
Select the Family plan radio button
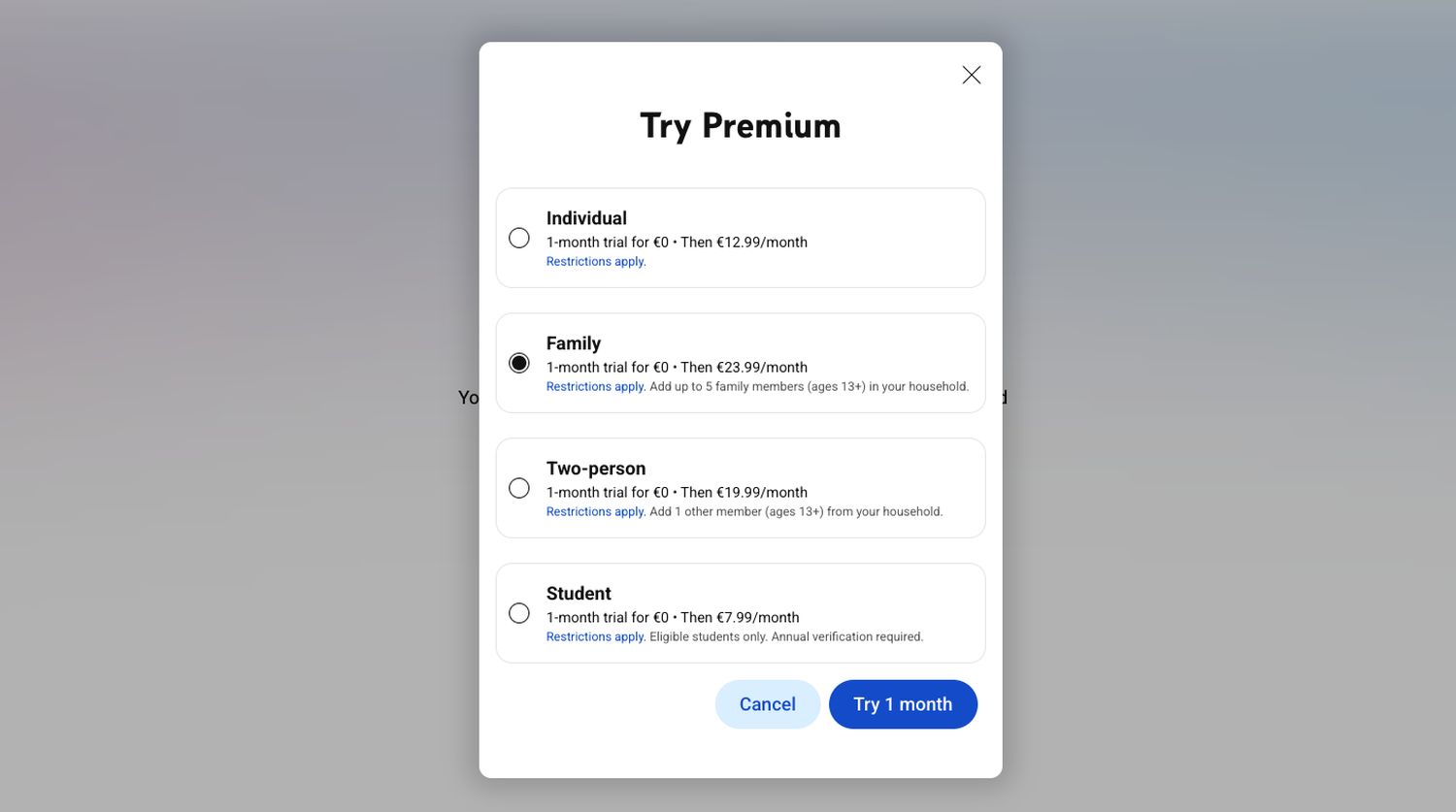click(519, 363)
